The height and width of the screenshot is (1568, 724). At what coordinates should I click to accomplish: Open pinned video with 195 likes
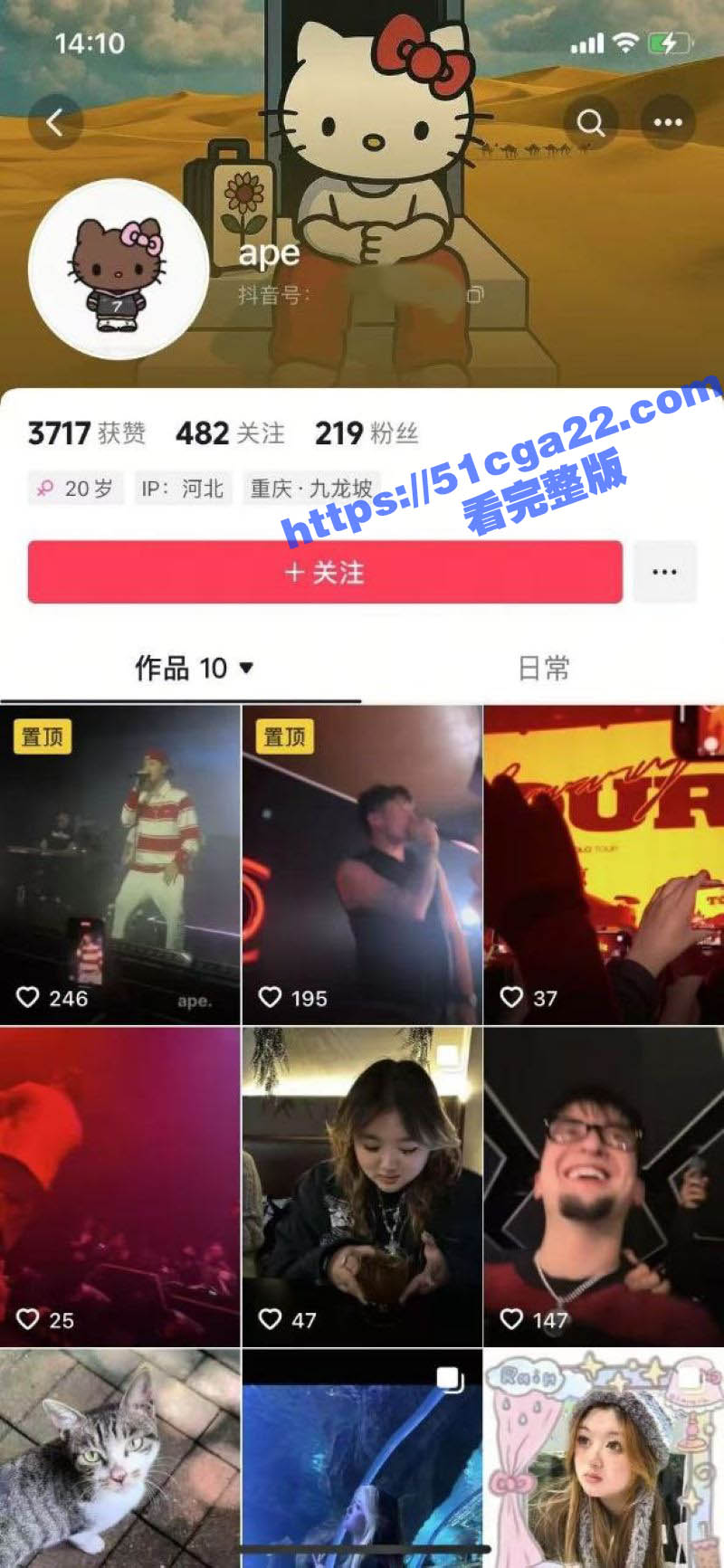pyautogui.click(x=362, y=864)
